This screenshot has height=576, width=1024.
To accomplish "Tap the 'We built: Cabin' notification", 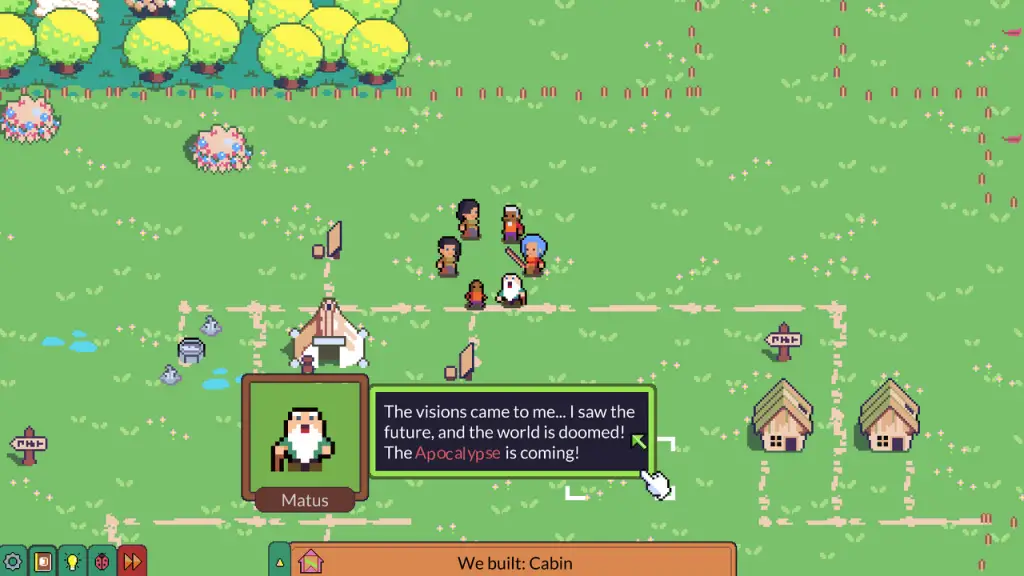I will (514, 562).
